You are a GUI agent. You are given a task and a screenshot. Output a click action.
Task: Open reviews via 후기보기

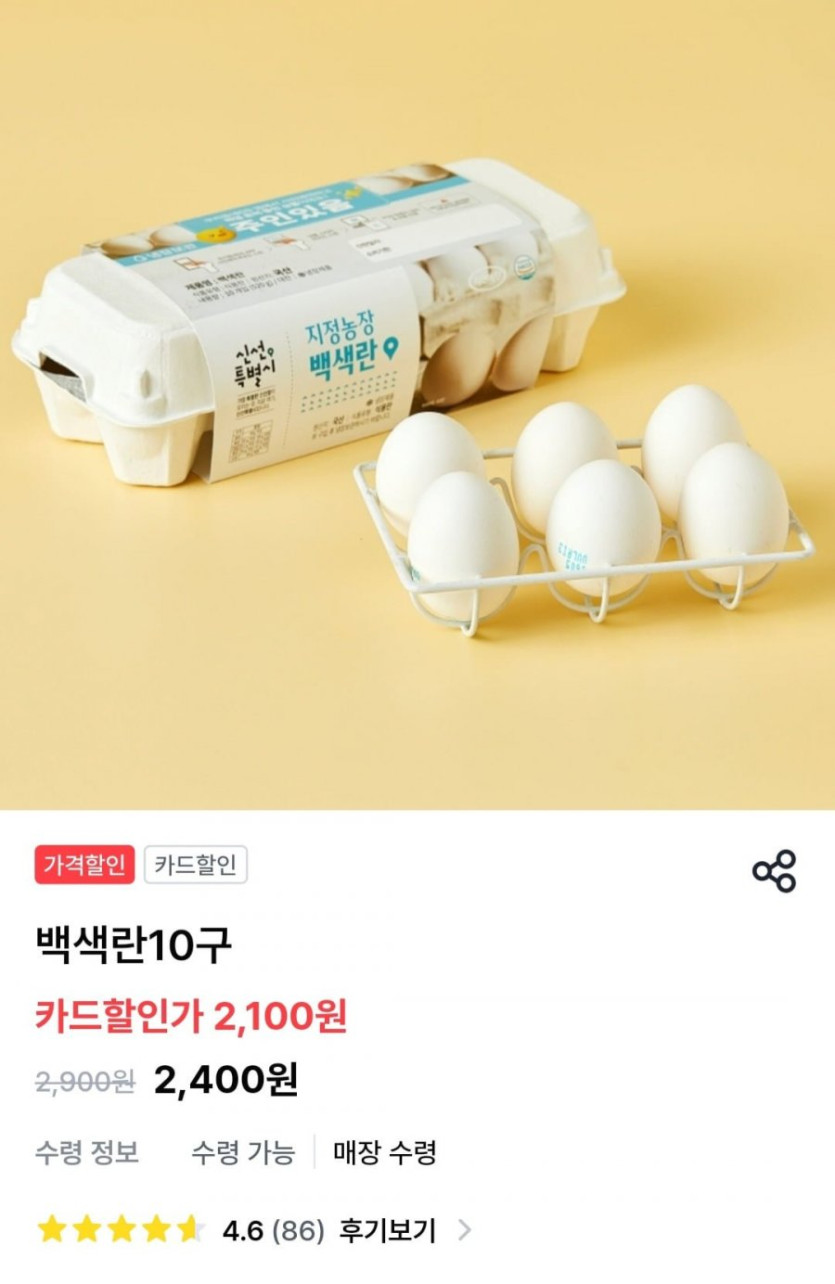click(404, 1230)
